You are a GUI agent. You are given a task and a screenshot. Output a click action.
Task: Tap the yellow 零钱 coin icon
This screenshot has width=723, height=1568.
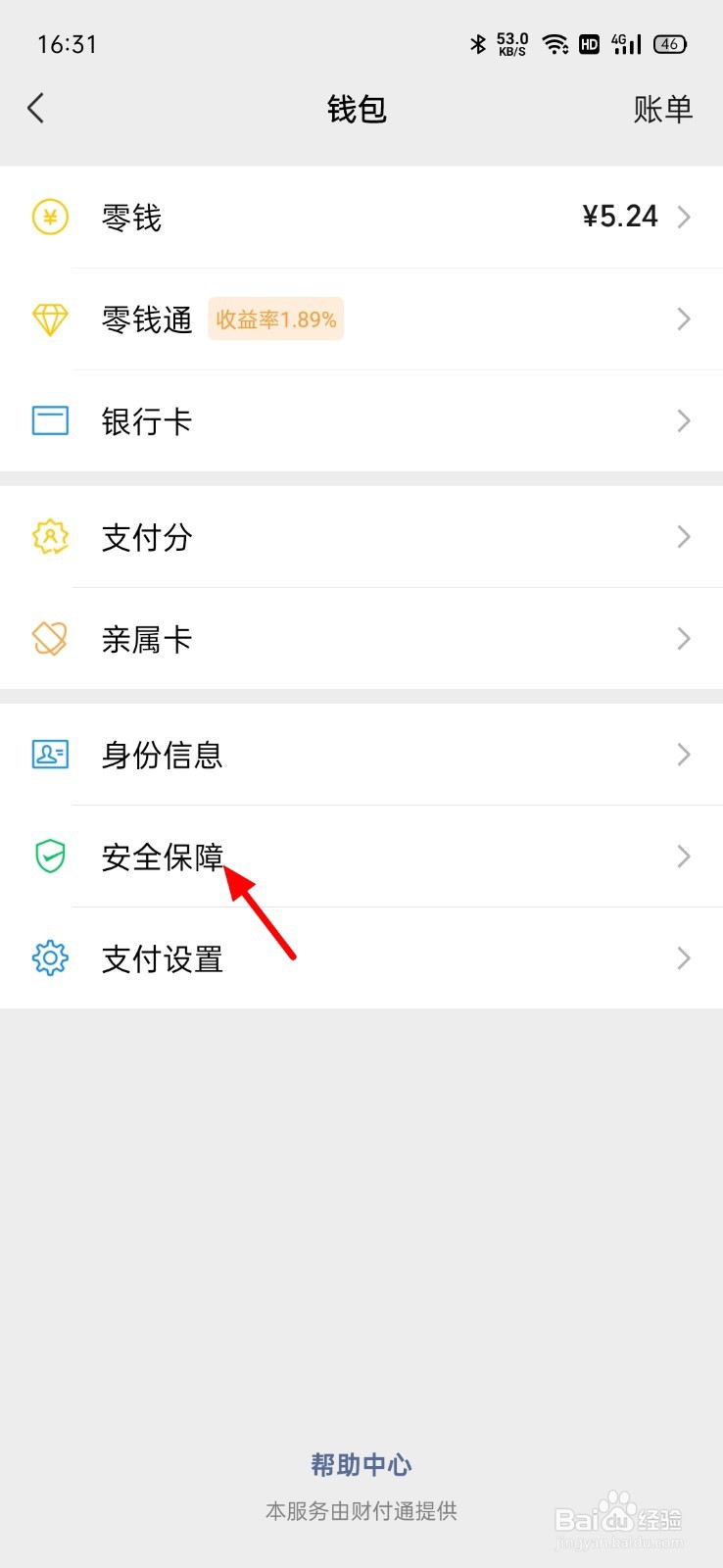(49, 217)
